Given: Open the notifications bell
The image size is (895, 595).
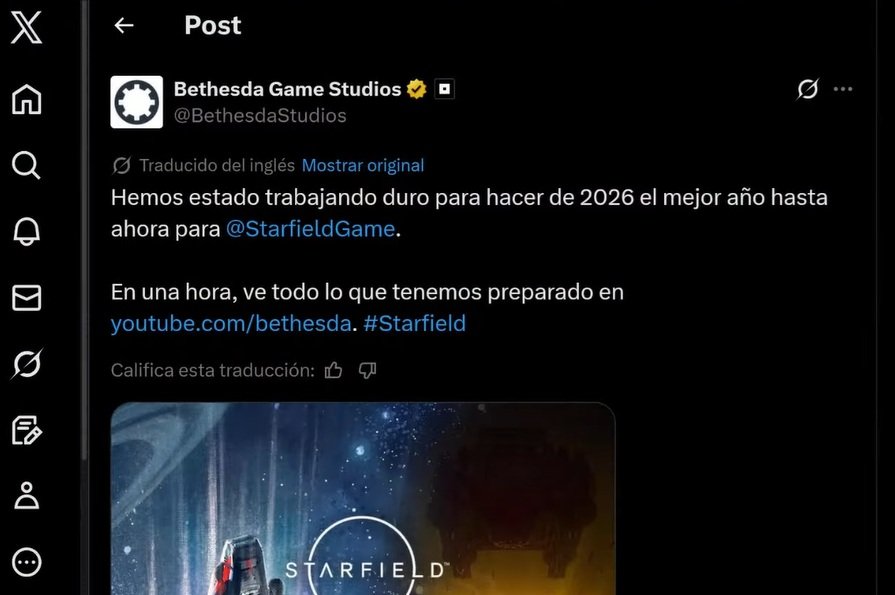Looking at the screenshot, I should tap(27, 231).
